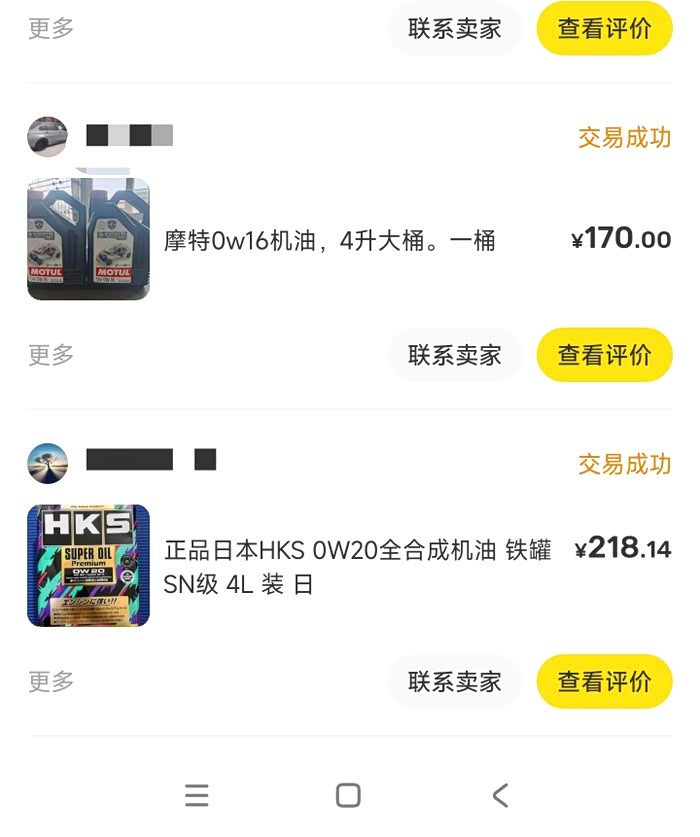Go back with the system back button
700x837 pixels.
(501, 796)
